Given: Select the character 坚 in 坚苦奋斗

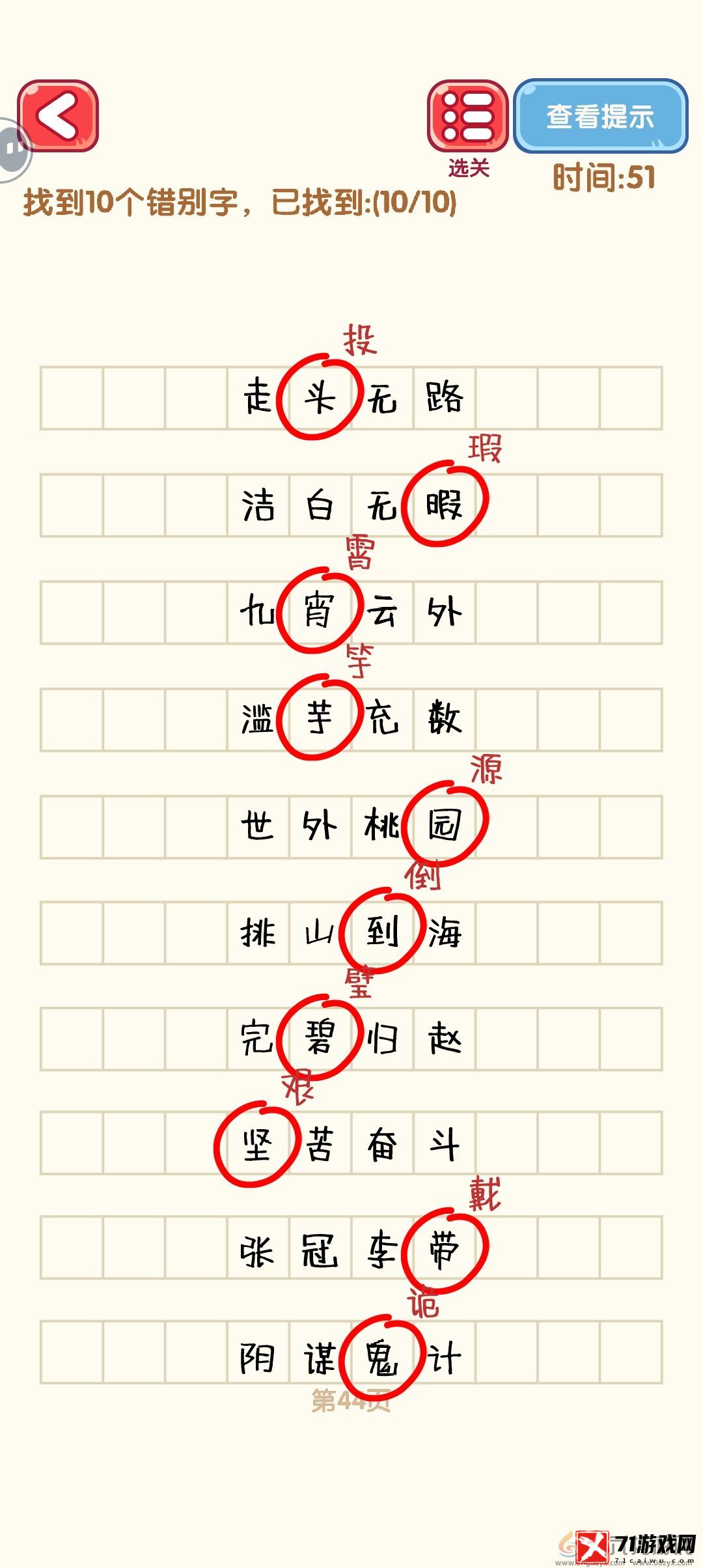Looking at the screenshot, I should click(257, 1144).
